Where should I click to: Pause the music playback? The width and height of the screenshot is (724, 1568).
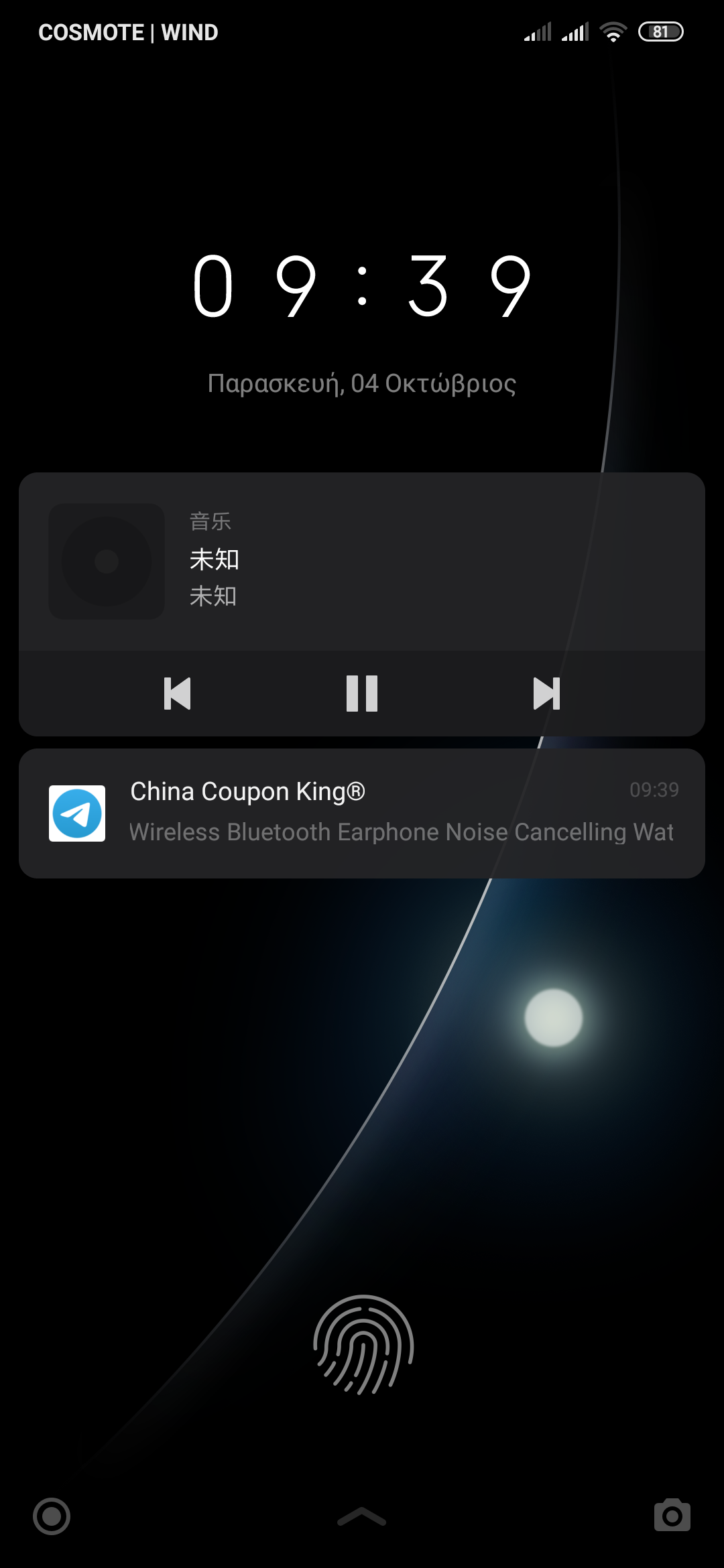tap(362, 694)
